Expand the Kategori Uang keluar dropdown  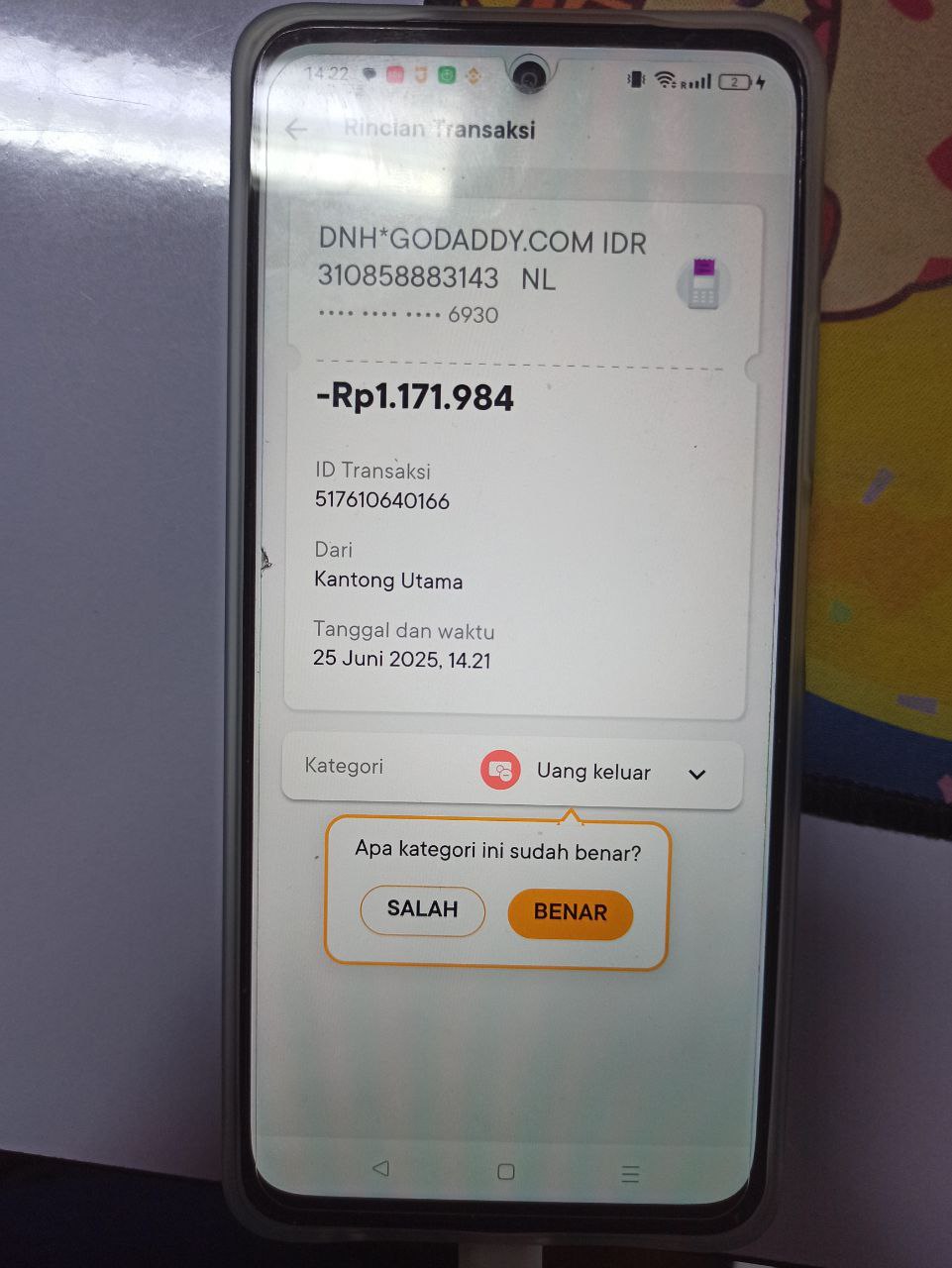point(696,774)
